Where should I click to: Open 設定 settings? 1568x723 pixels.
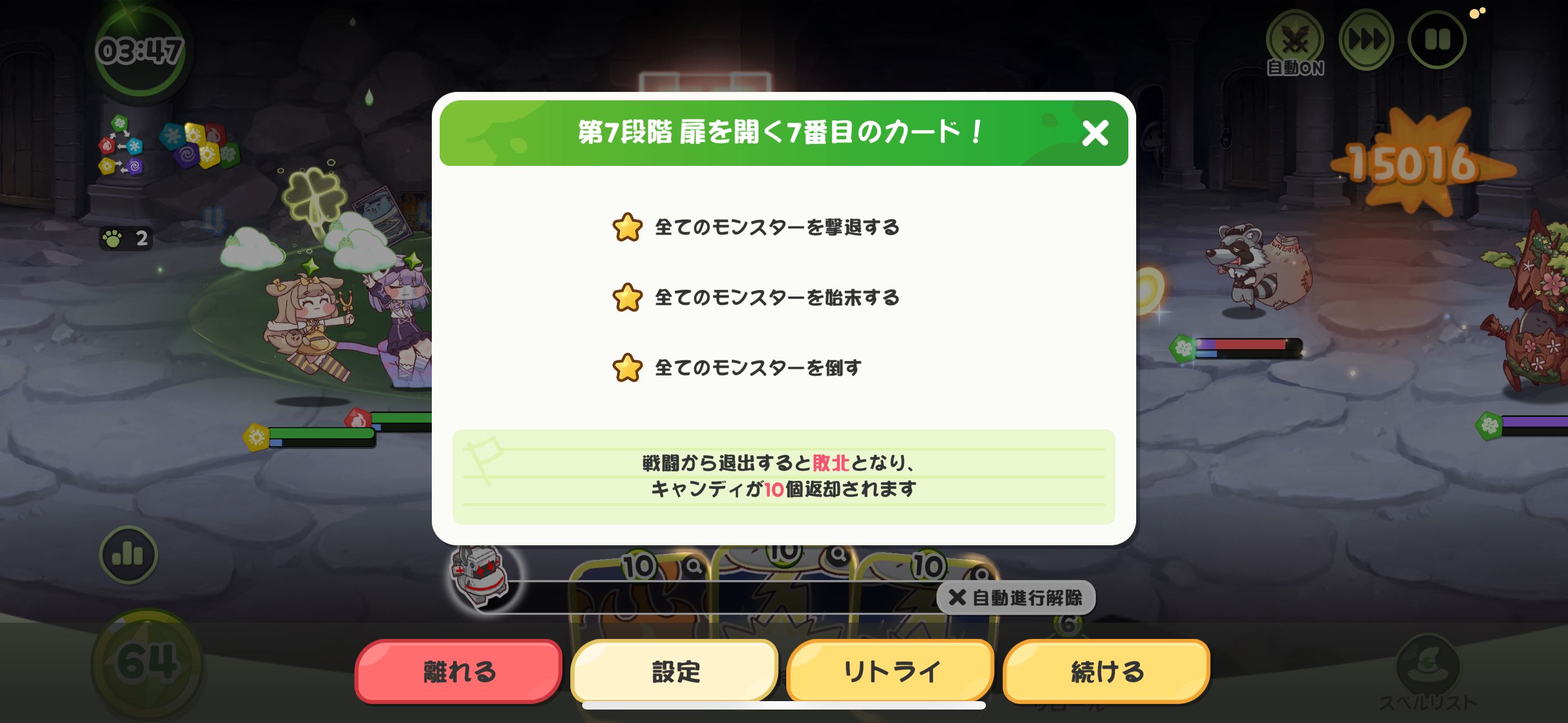click(675, 671)
